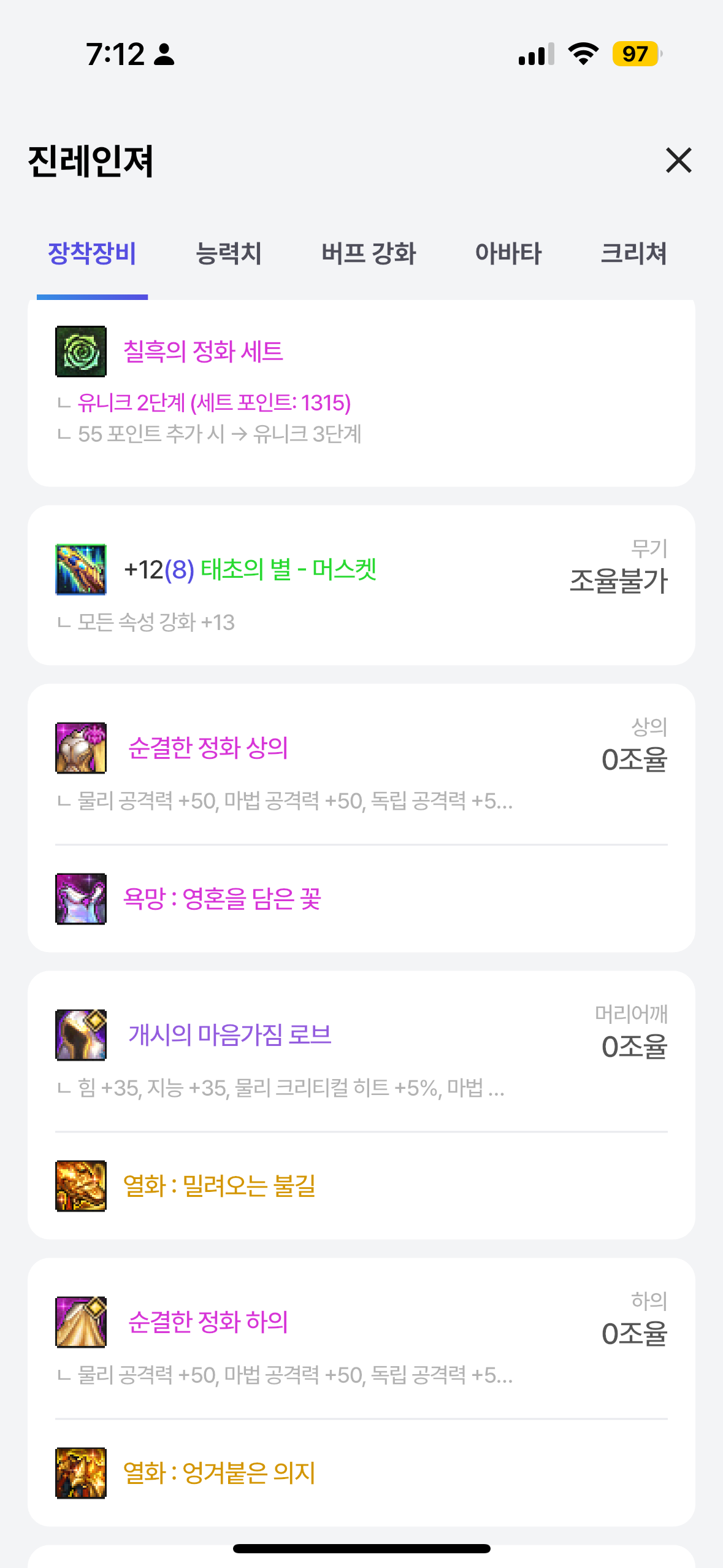723x1568 pixels.
Task: Switch to the 능력치 tab
Action: coord(228,253)
